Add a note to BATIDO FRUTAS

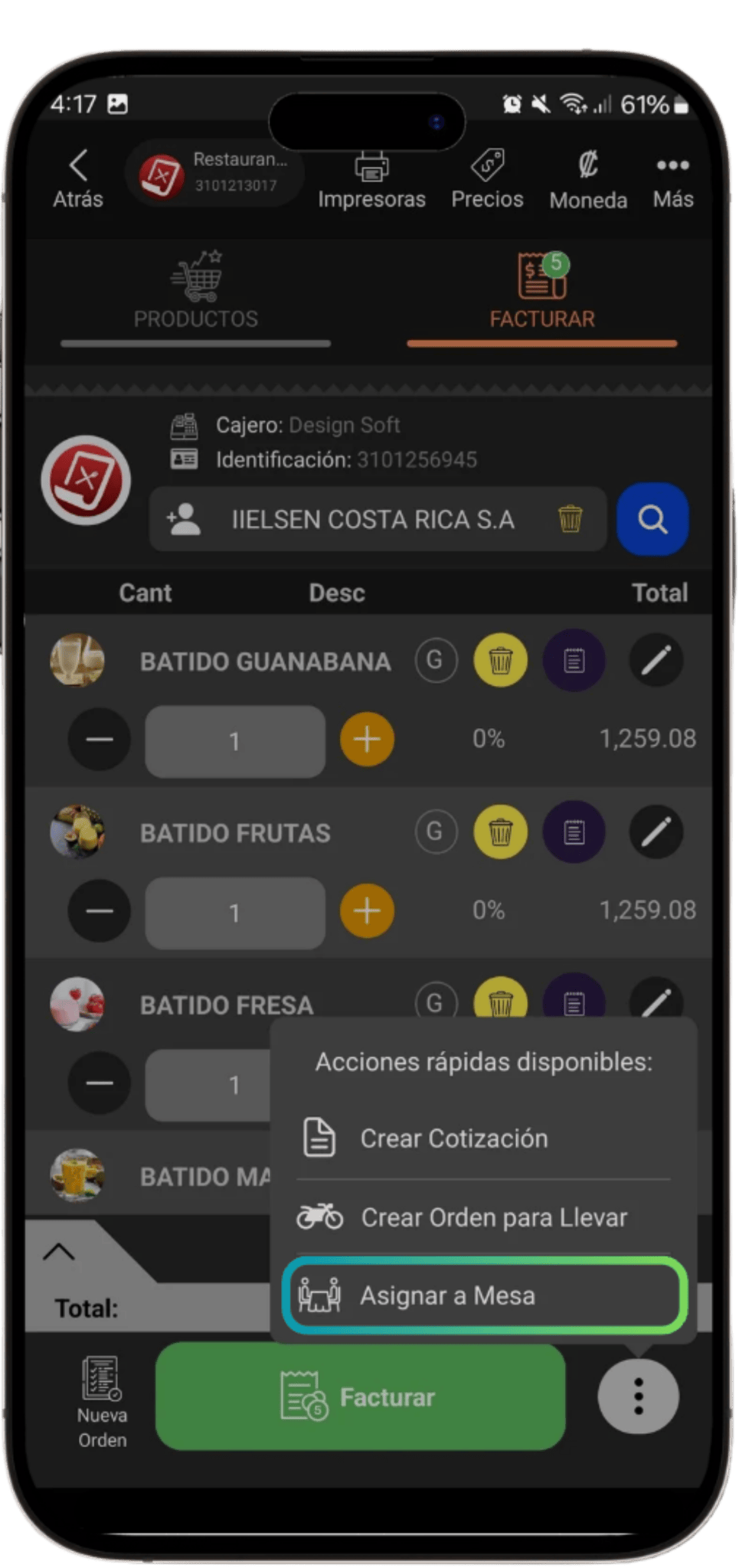pos(574,832)
